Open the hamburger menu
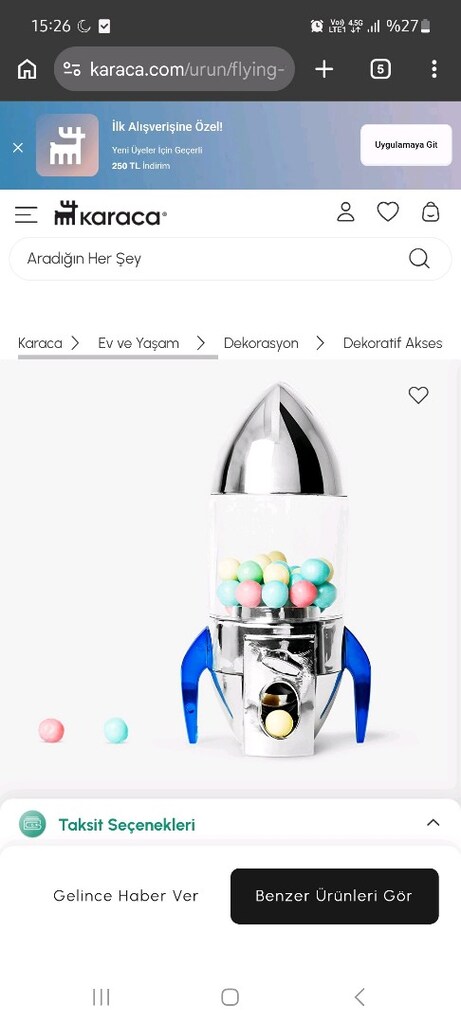Screen dimensions: 461x1024 (x=26, y=214)
